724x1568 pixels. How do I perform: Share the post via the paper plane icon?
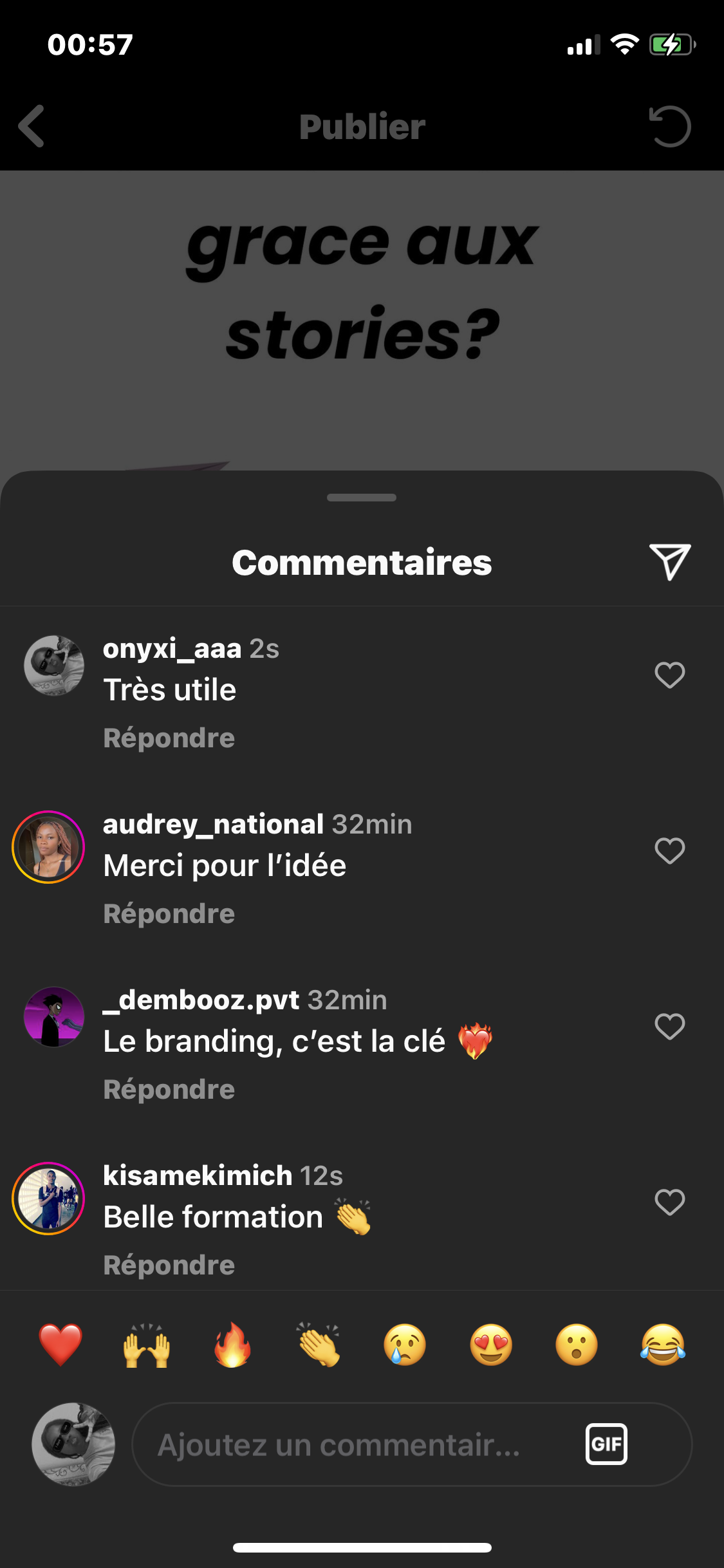click(670, 562)
